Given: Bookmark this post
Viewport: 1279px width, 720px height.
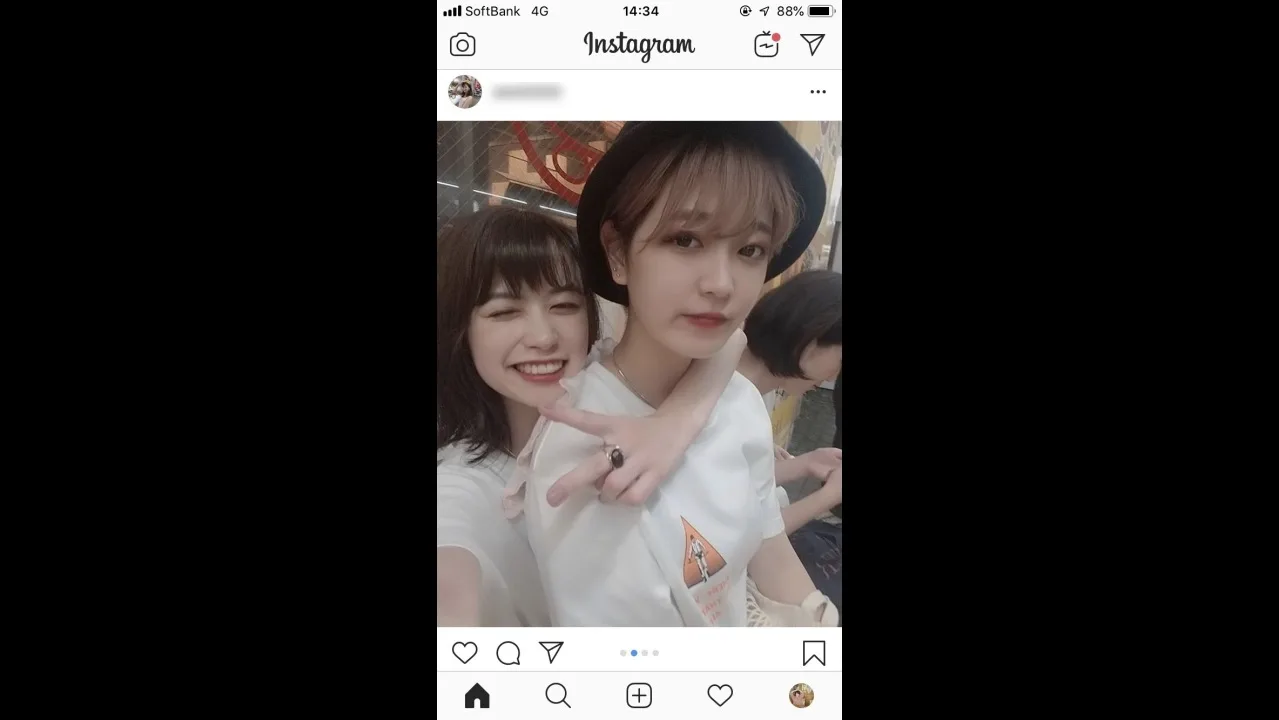Looking at the screenshot, I should 814,653.
